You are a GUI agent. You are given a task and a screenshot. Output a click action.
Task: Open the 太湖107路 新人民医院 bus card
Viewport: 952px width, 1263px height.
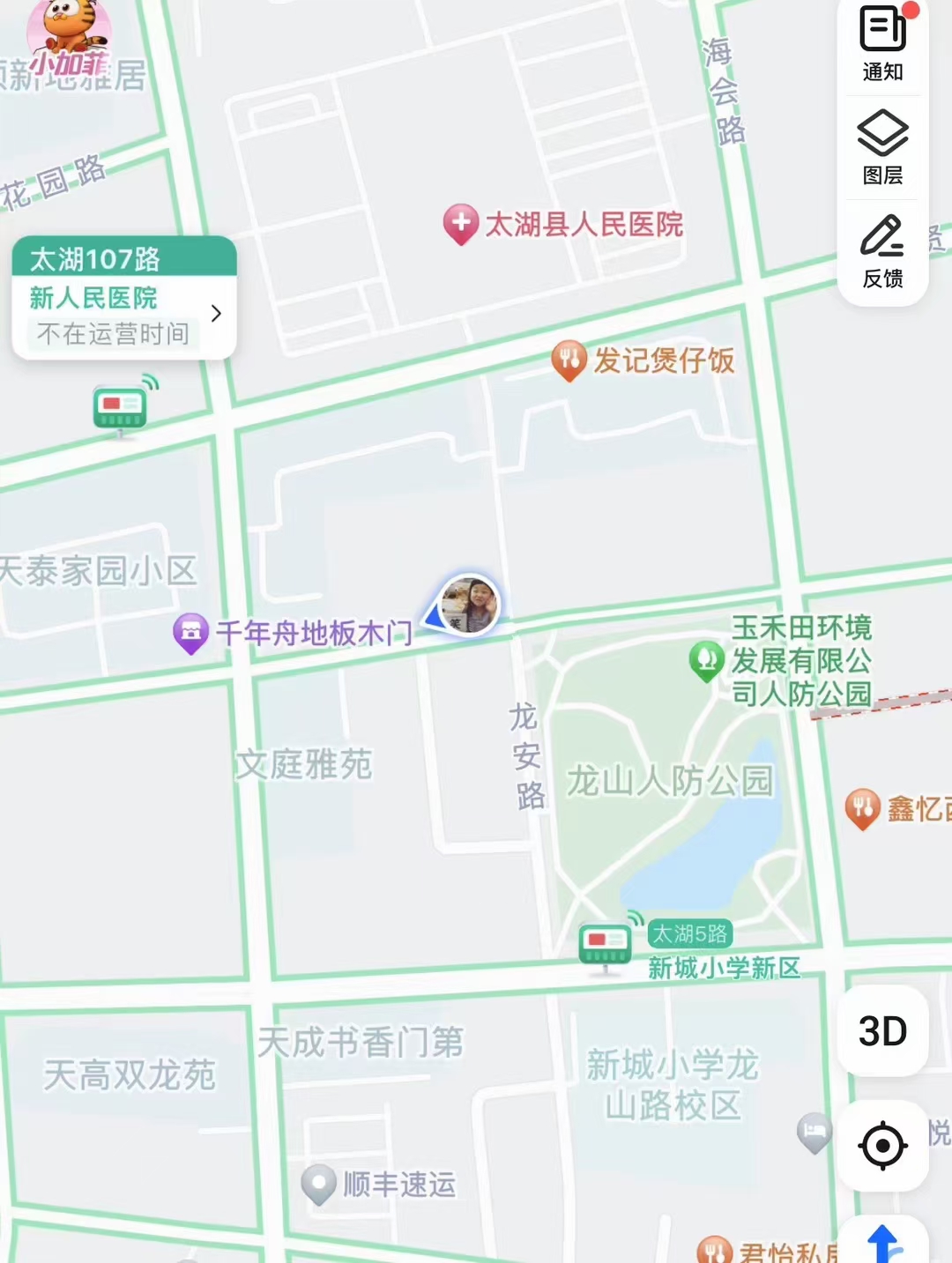pyautogui.click(x=124, y=298)
